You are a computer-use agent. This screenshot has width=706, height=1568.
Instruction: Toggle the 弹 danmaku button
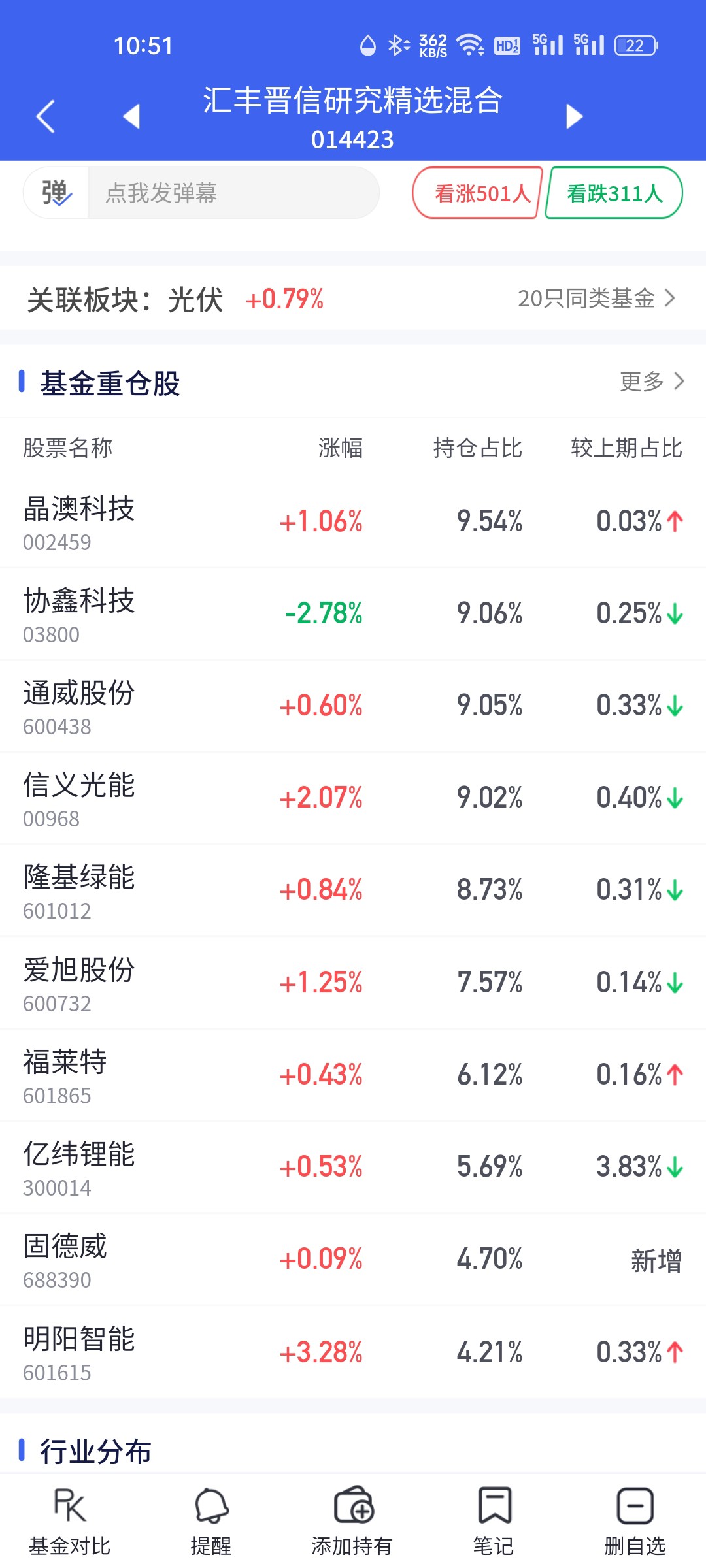(x=56, y=193)
